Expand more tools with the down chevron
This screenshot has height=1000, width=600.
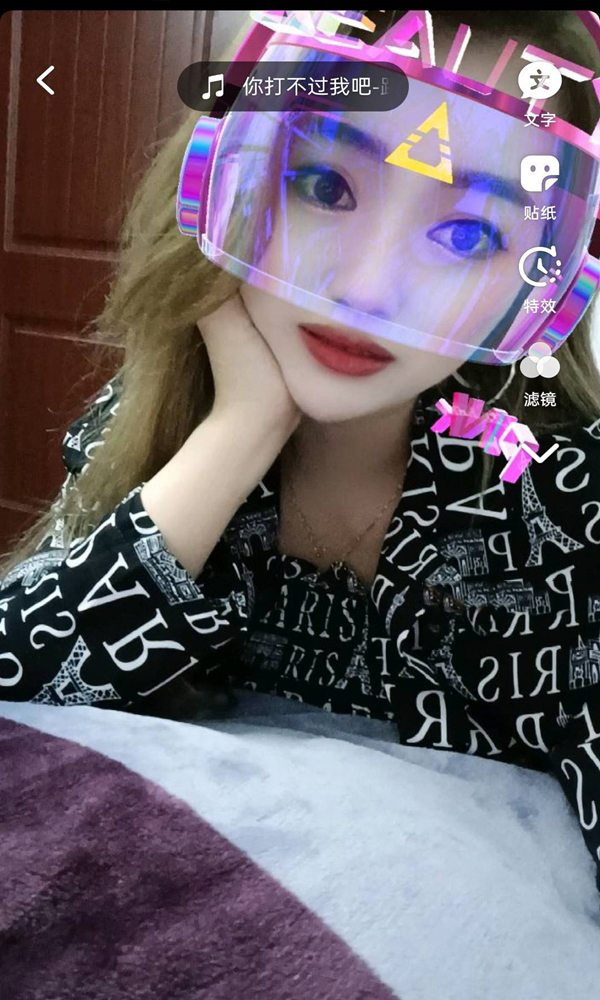coord(543,455)
